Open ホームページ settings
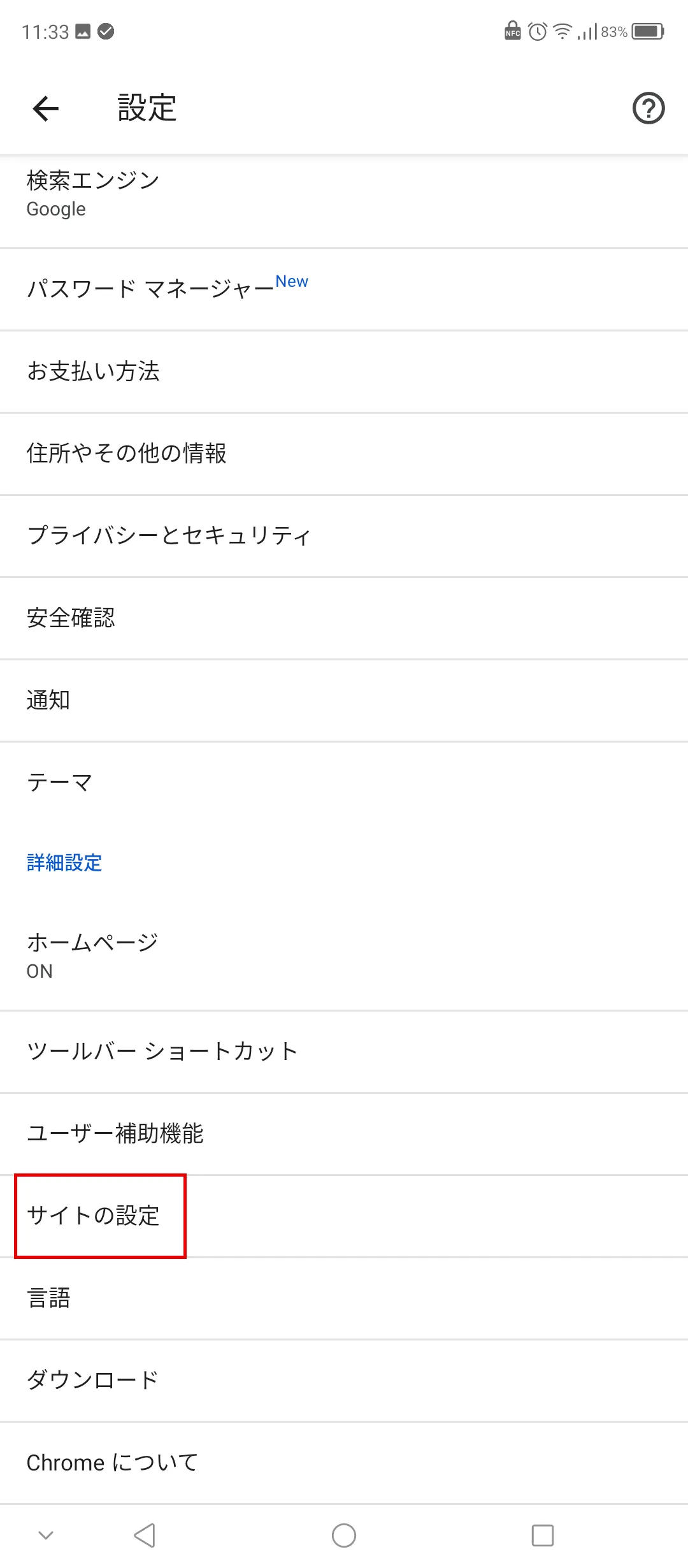 (x=92, y=955)
